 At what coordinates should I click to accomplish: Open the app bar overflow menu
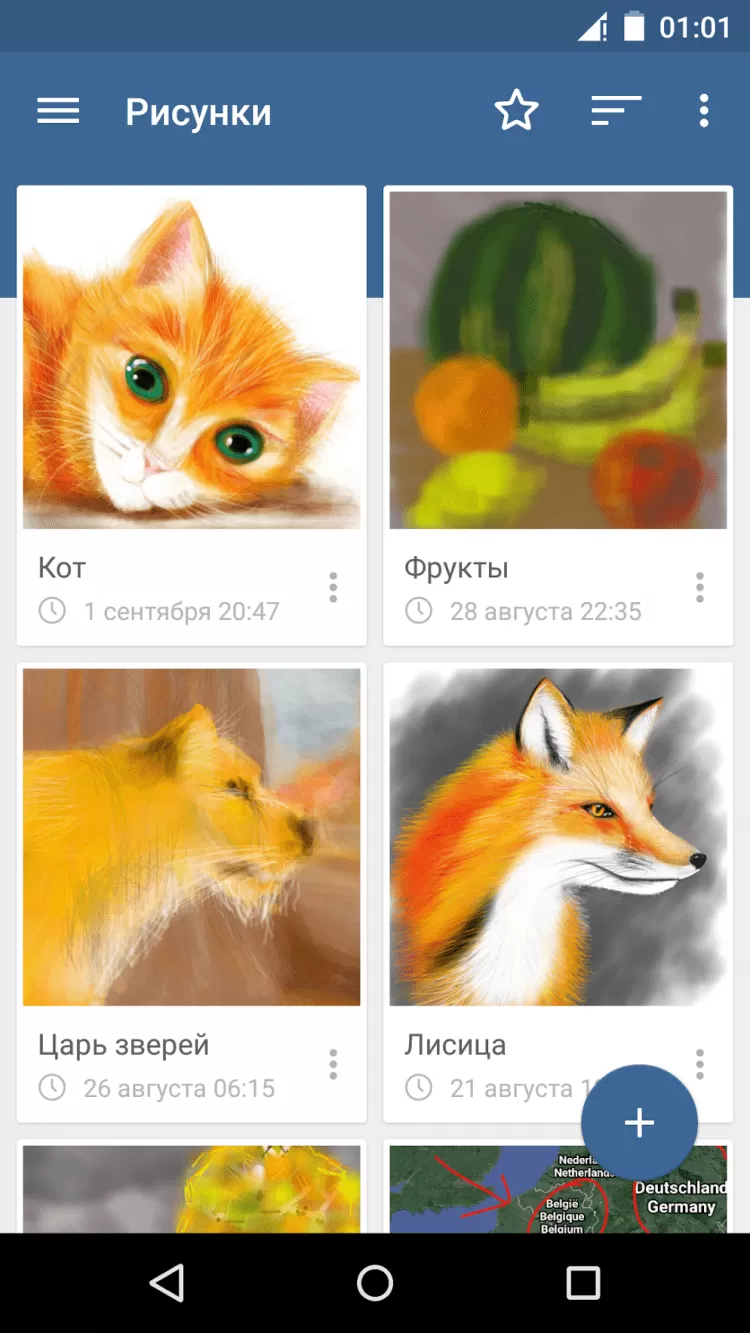pos(704,111)
